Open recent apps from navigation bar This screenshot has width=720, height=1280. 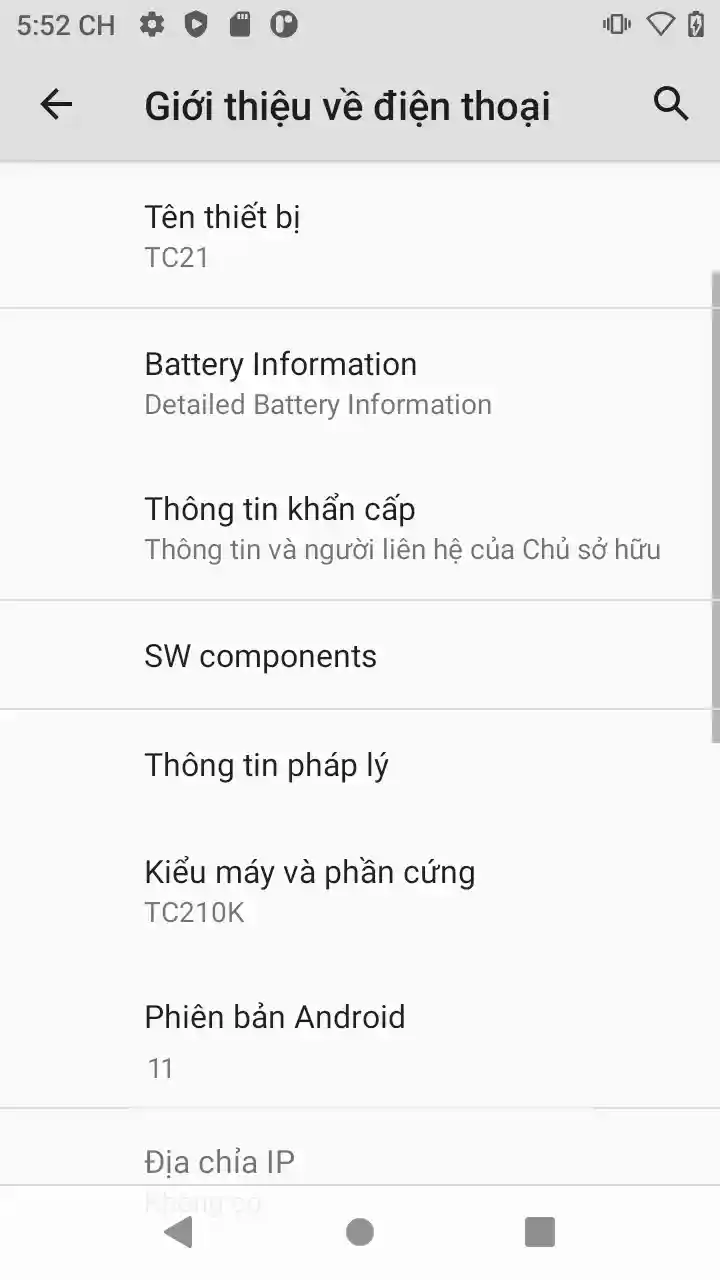tap(540, 1232)
